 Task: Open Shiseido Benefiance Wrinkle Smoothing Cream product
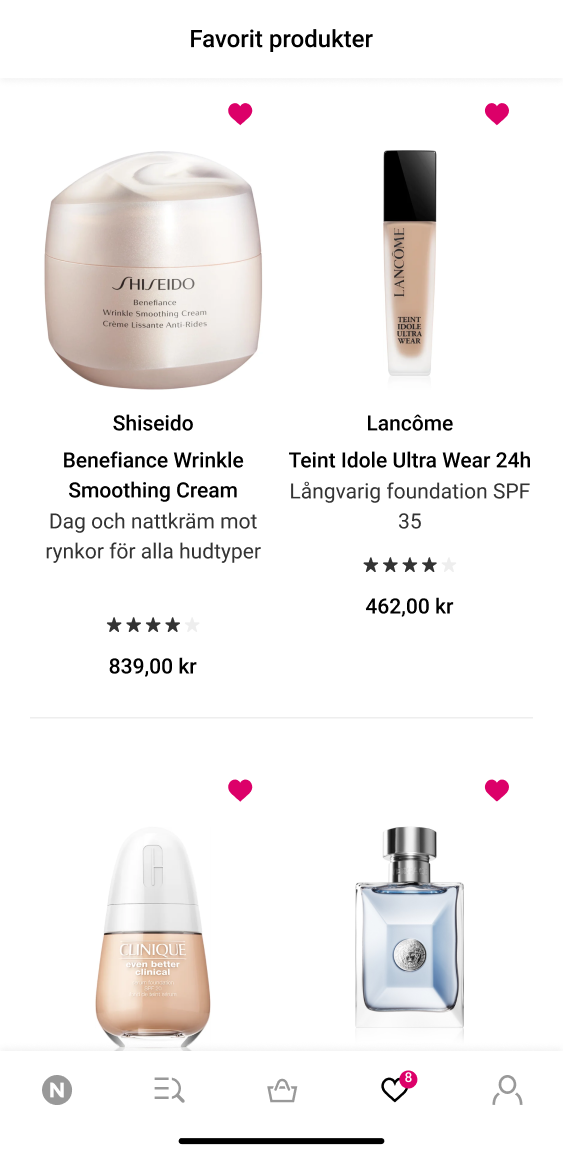pyautogui.click(x=153, y=272)
